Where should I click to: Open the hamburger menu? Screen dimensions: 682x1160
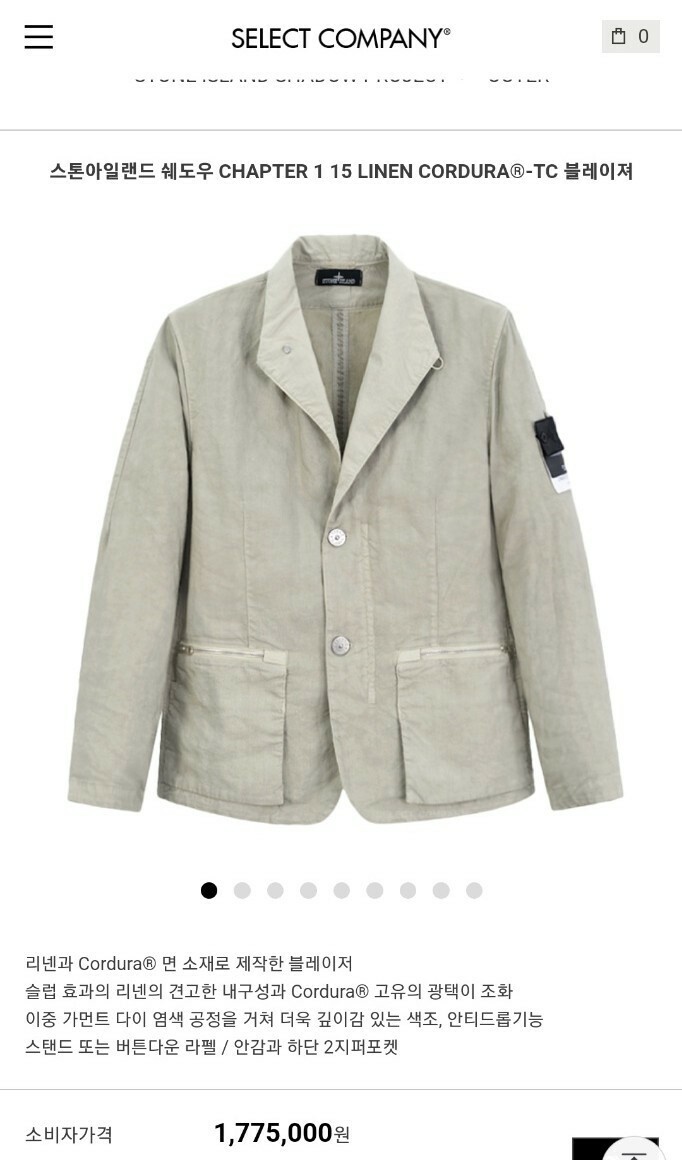pos(38,37)
